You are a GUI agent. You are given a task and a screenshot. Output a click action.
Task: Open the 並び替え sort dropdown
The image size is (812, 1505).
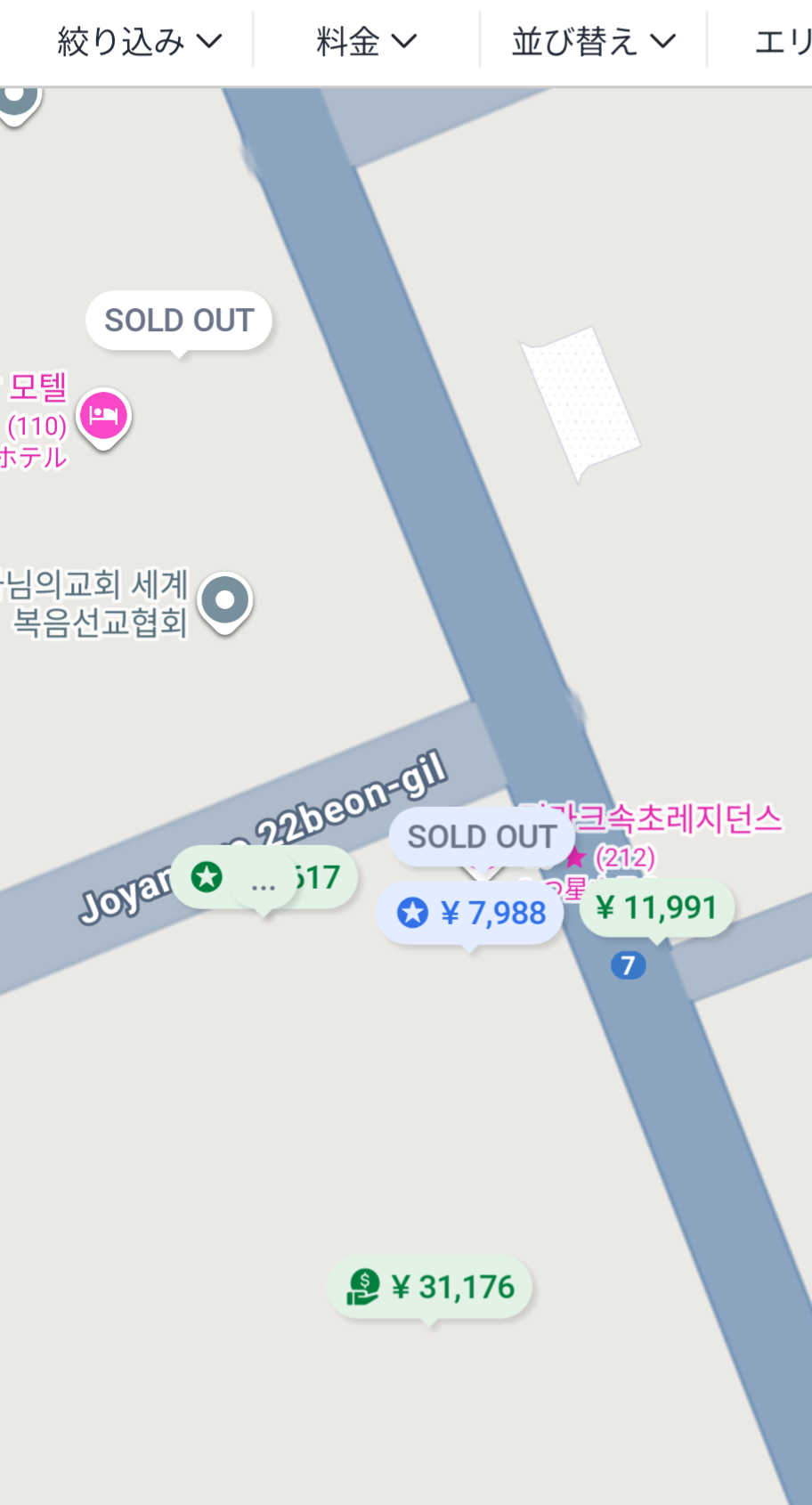593,41
